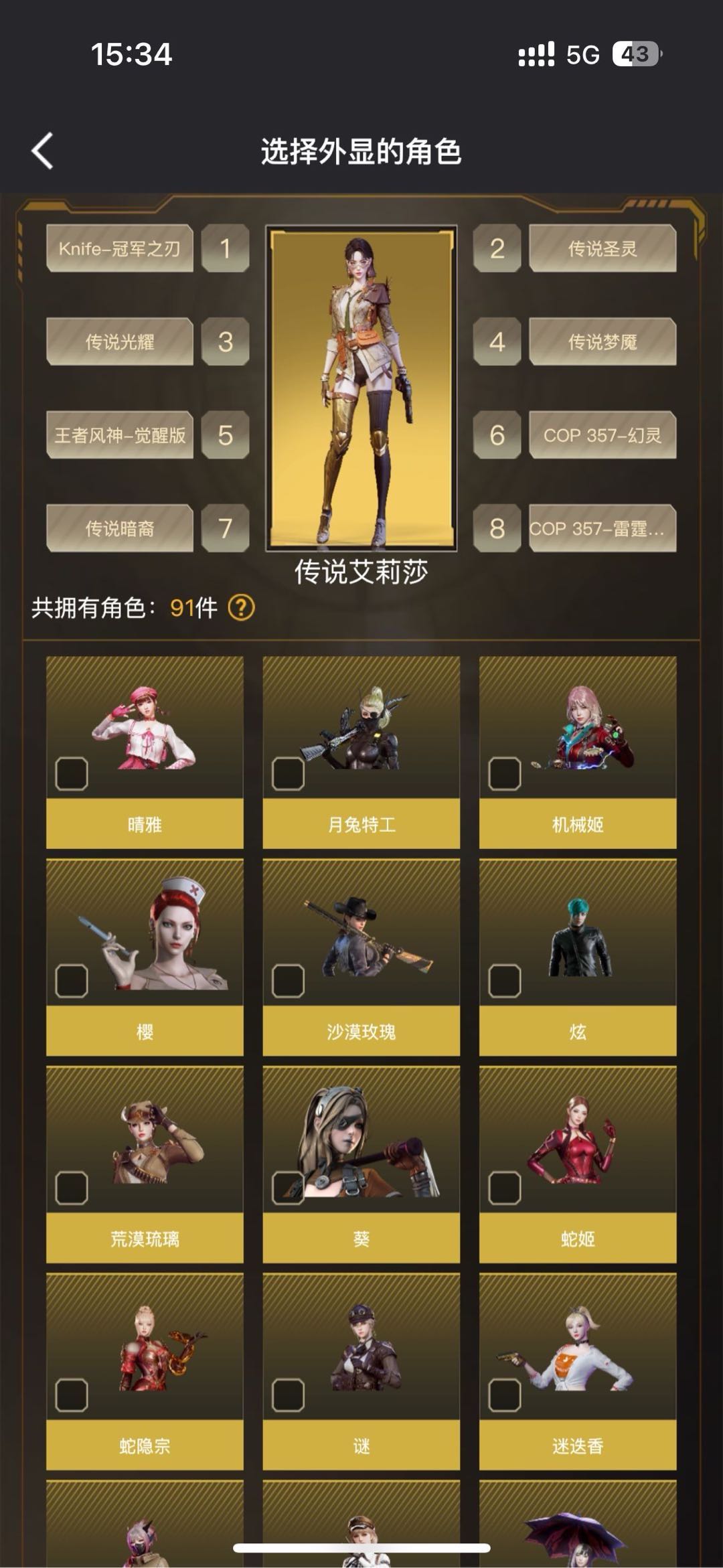Select the 传说光耀 slot
Image resolution: width=723 pixels, height=1568 pixels.
point(120,341)
